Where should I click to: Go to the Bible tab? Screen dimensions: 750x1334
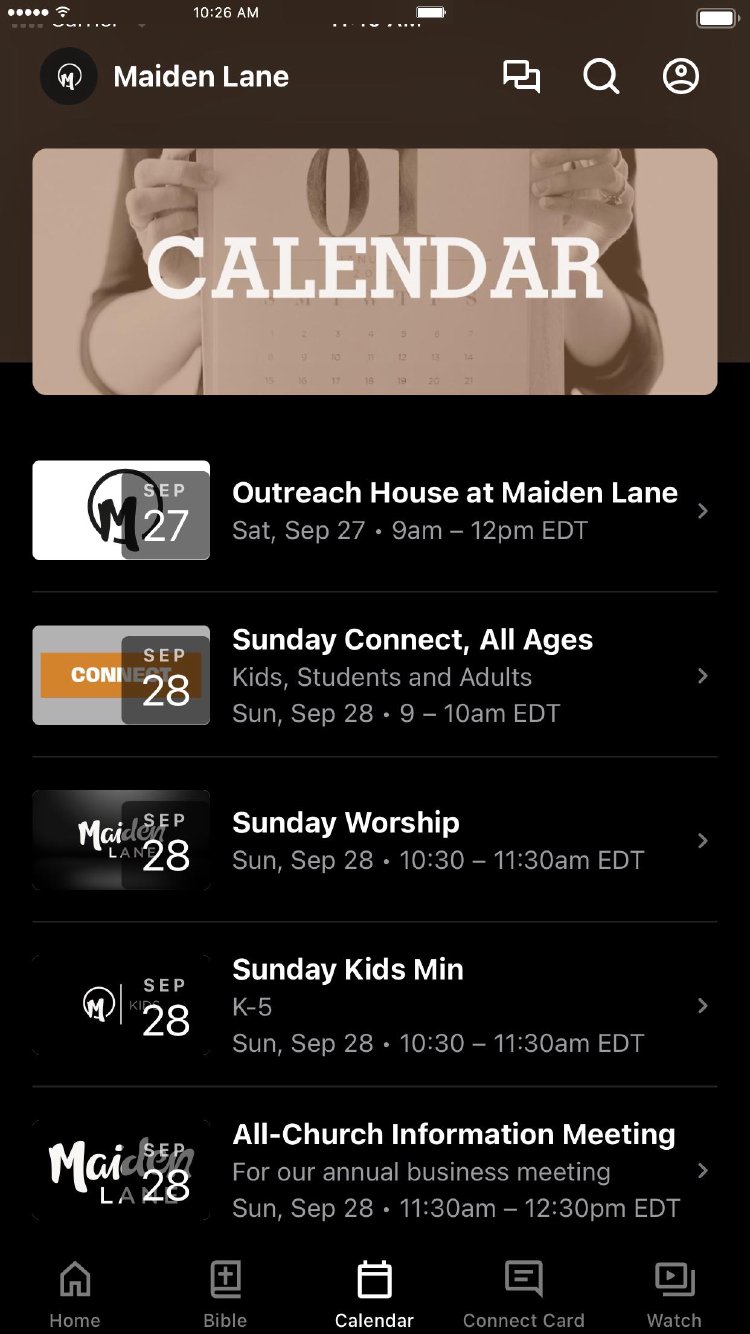pos(225,1294)
